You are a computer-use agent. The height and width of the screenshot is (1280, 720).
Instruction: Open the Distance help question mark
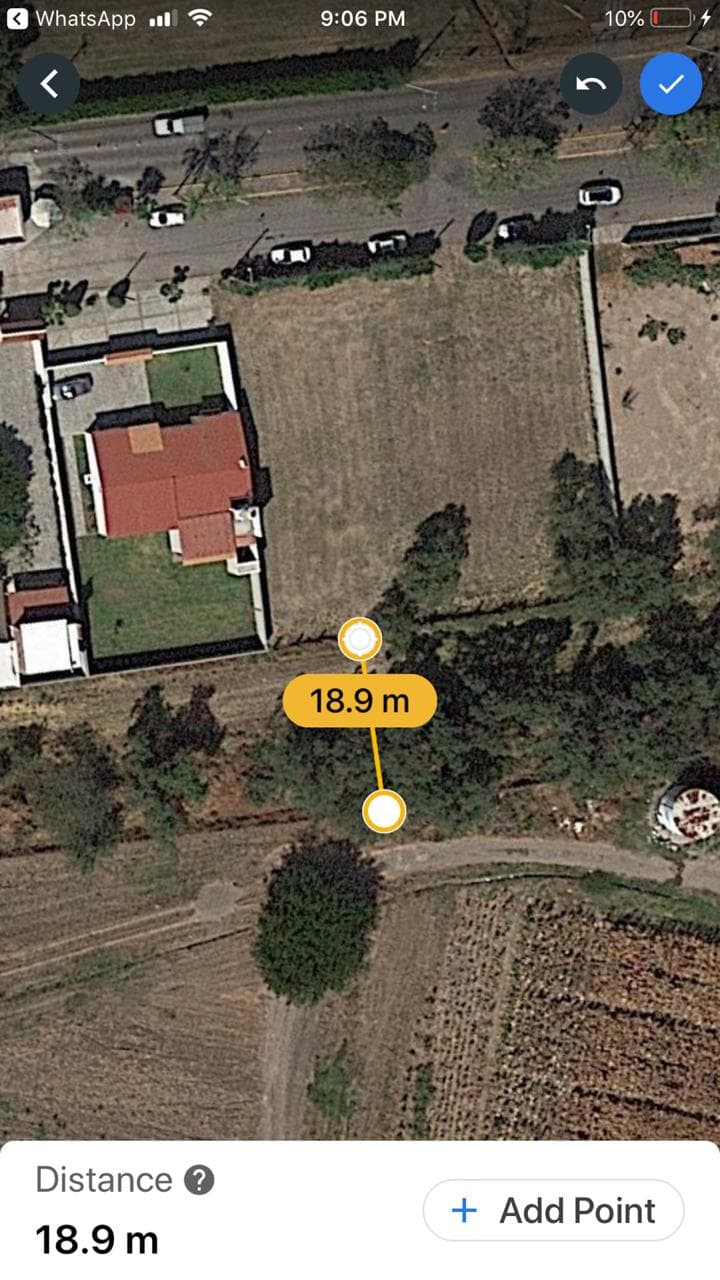199,1180
